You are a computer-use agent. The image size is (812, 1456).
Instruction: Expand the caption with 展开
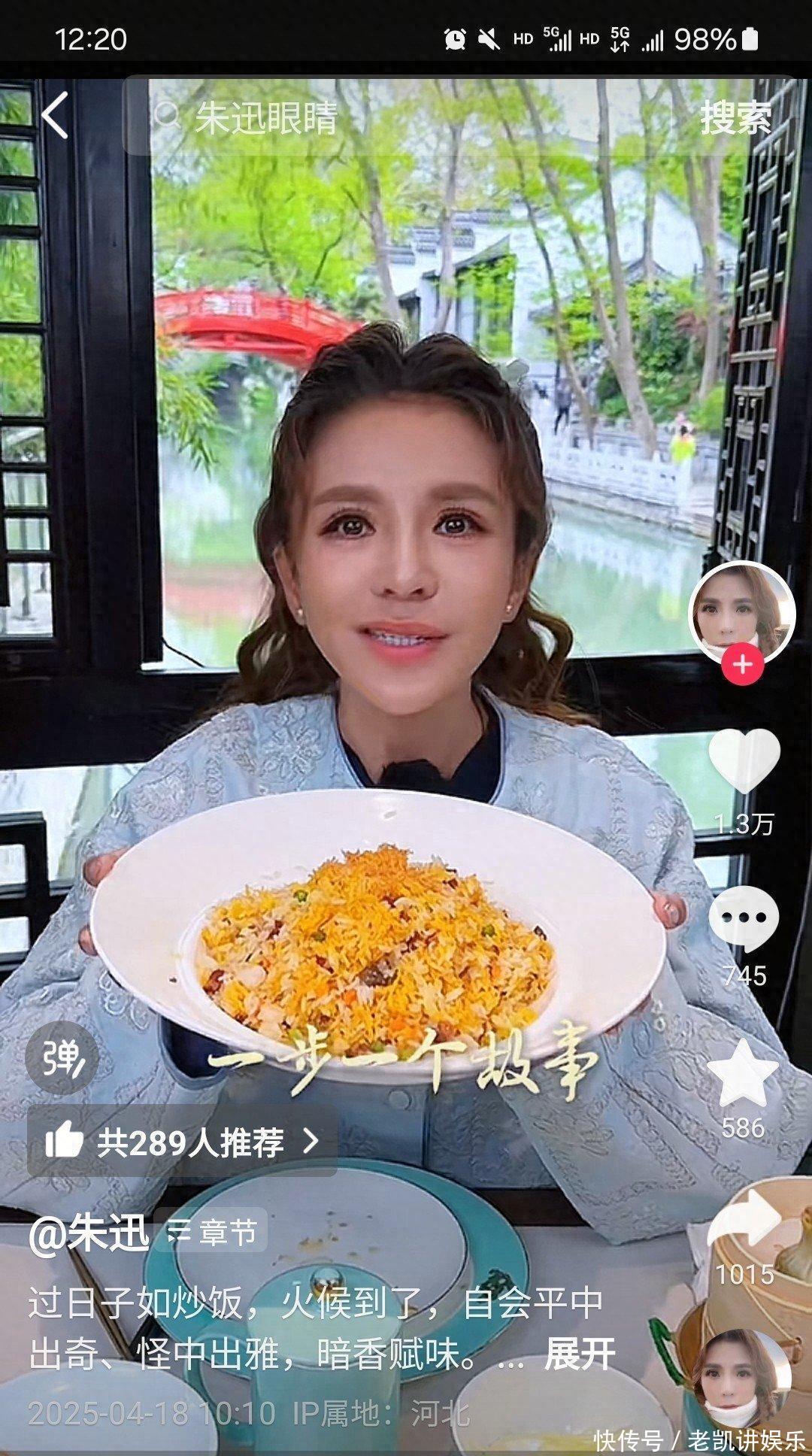[x=579, y=1354]
